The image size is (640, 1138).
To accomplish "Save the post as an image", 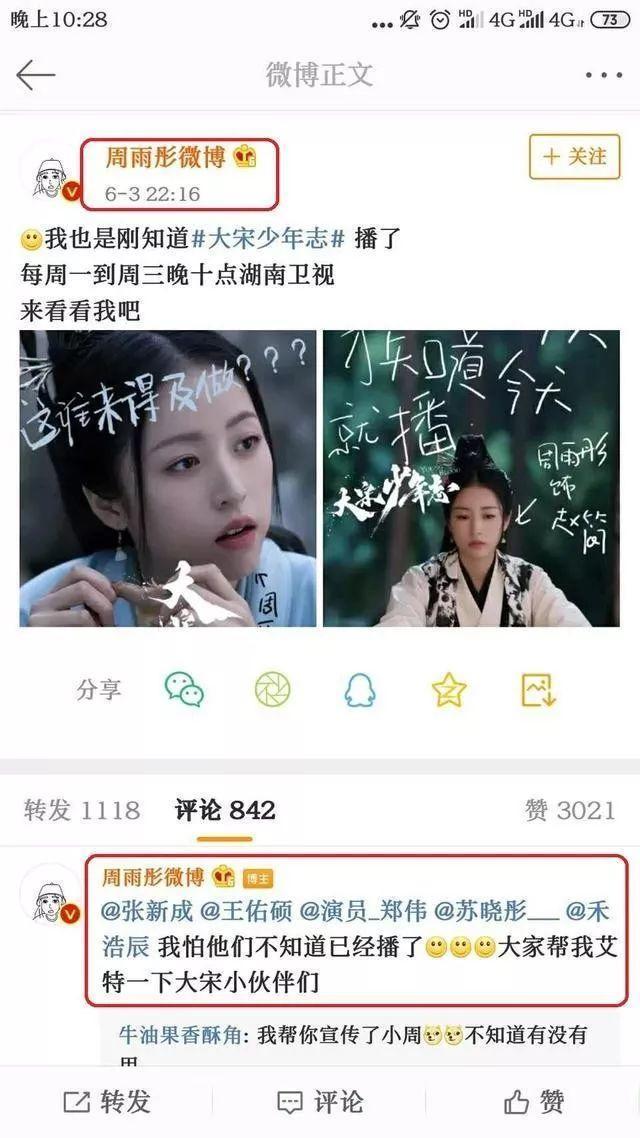I will (x=538, y=689).
